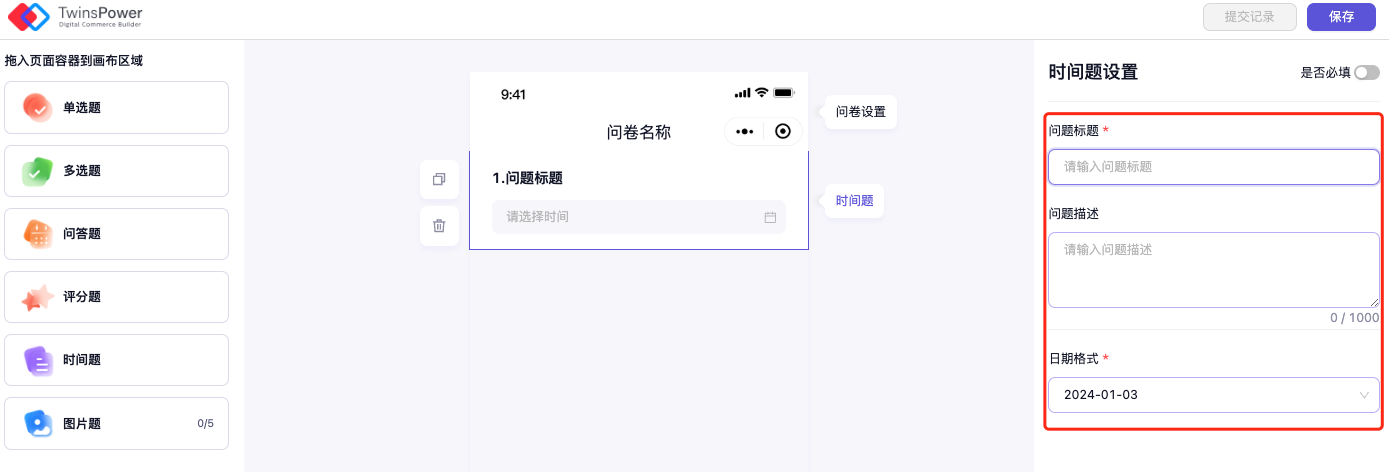This screenshot has width=1389, height=472.
Task: Expand the 日期格式 date format dropdown
Action: tap(1213, 395)
